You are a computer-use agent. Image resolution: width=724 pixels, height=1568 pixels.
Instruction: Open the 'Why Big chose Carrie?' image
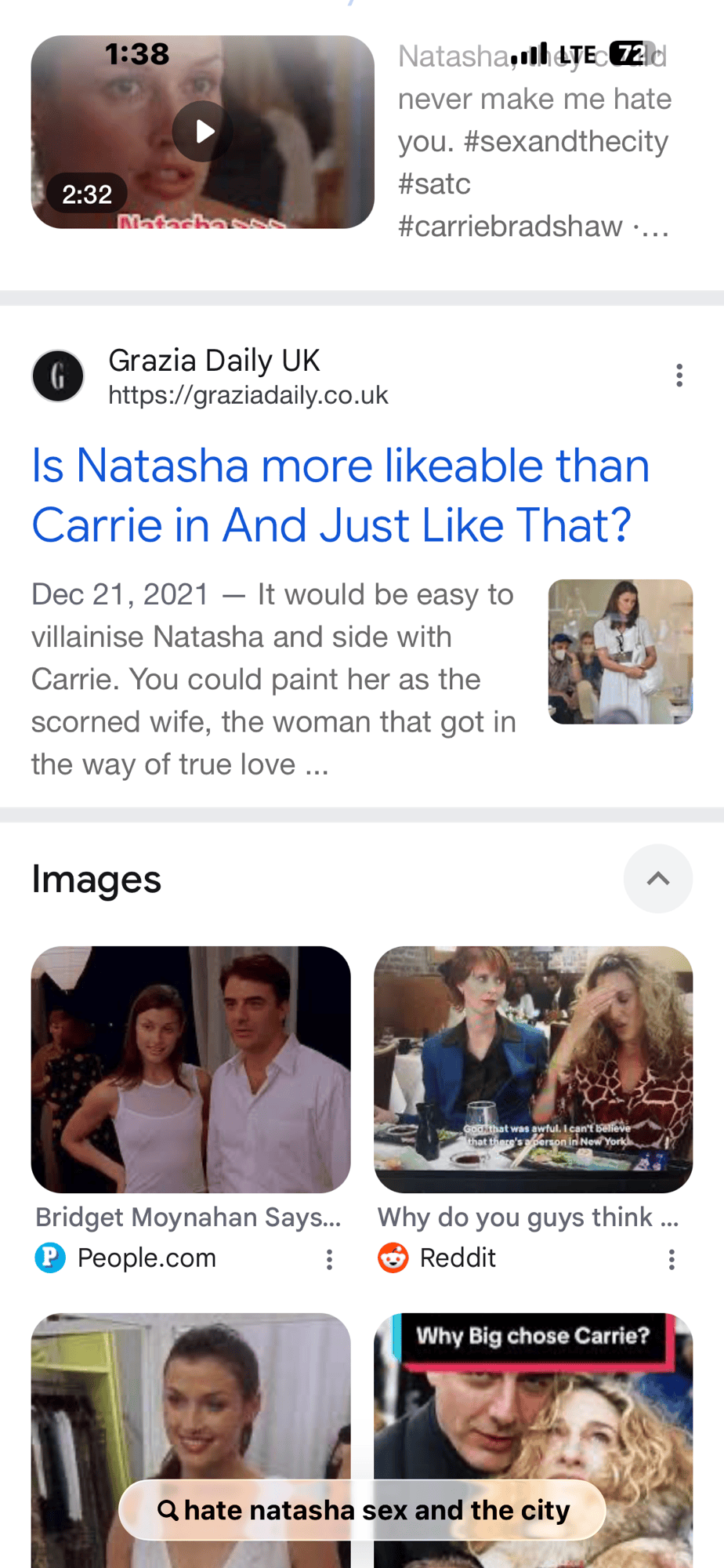[x=533, y=1440]
